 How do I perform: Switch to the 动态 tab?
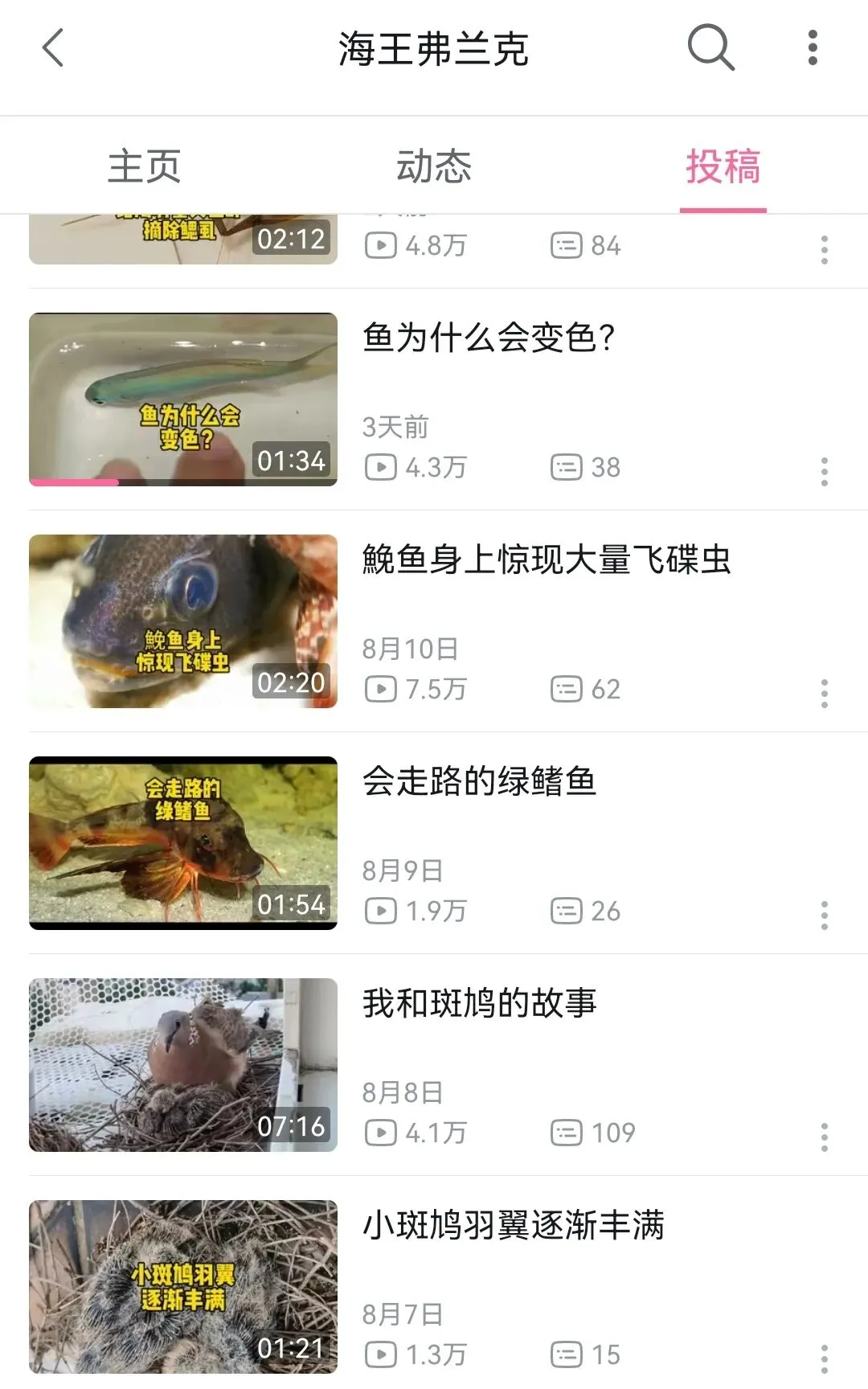434,166
